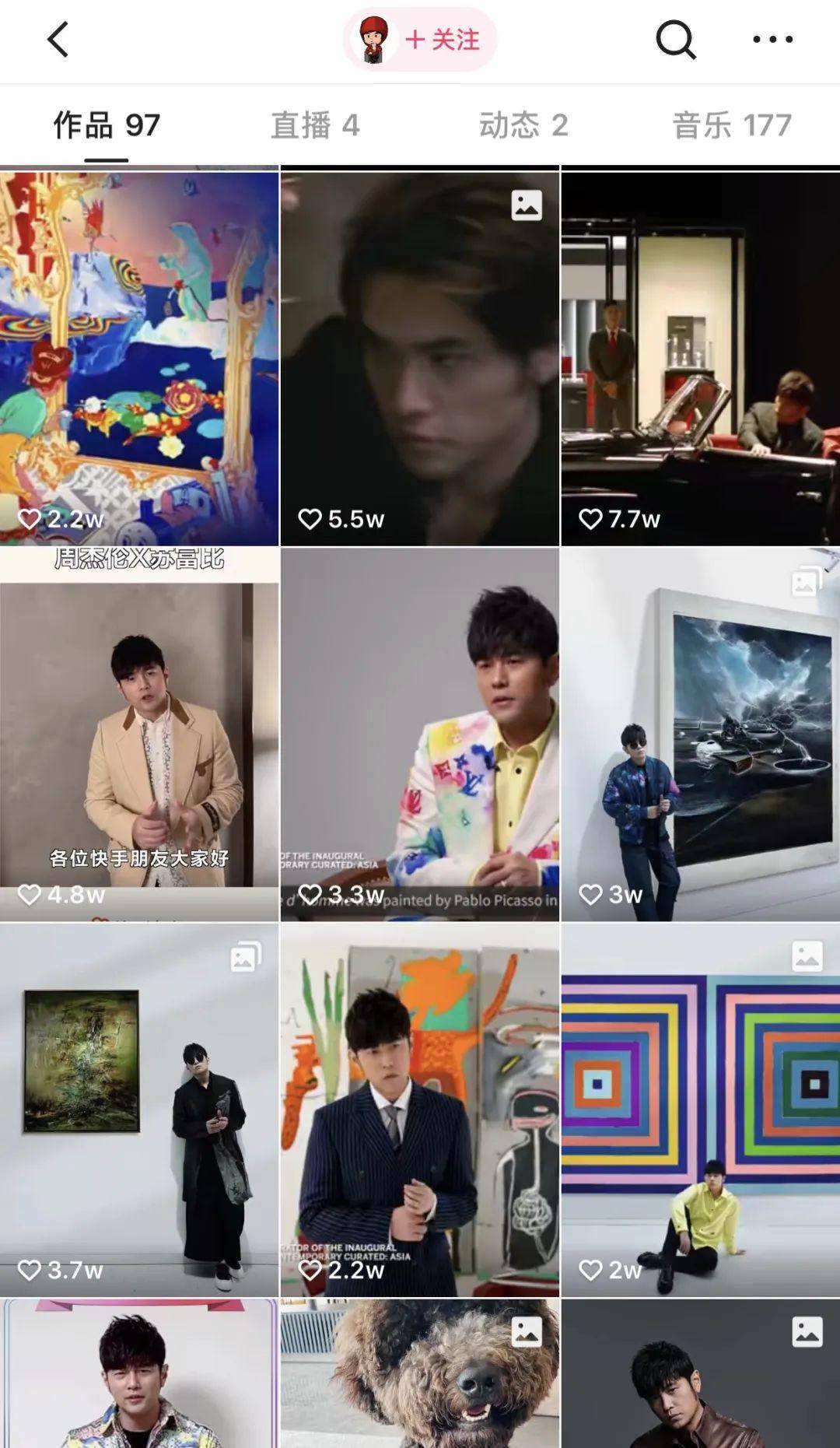Open the 各位快手朋友大家好 video
This screenshot has width=840, height=1448.
pos(139,734)
